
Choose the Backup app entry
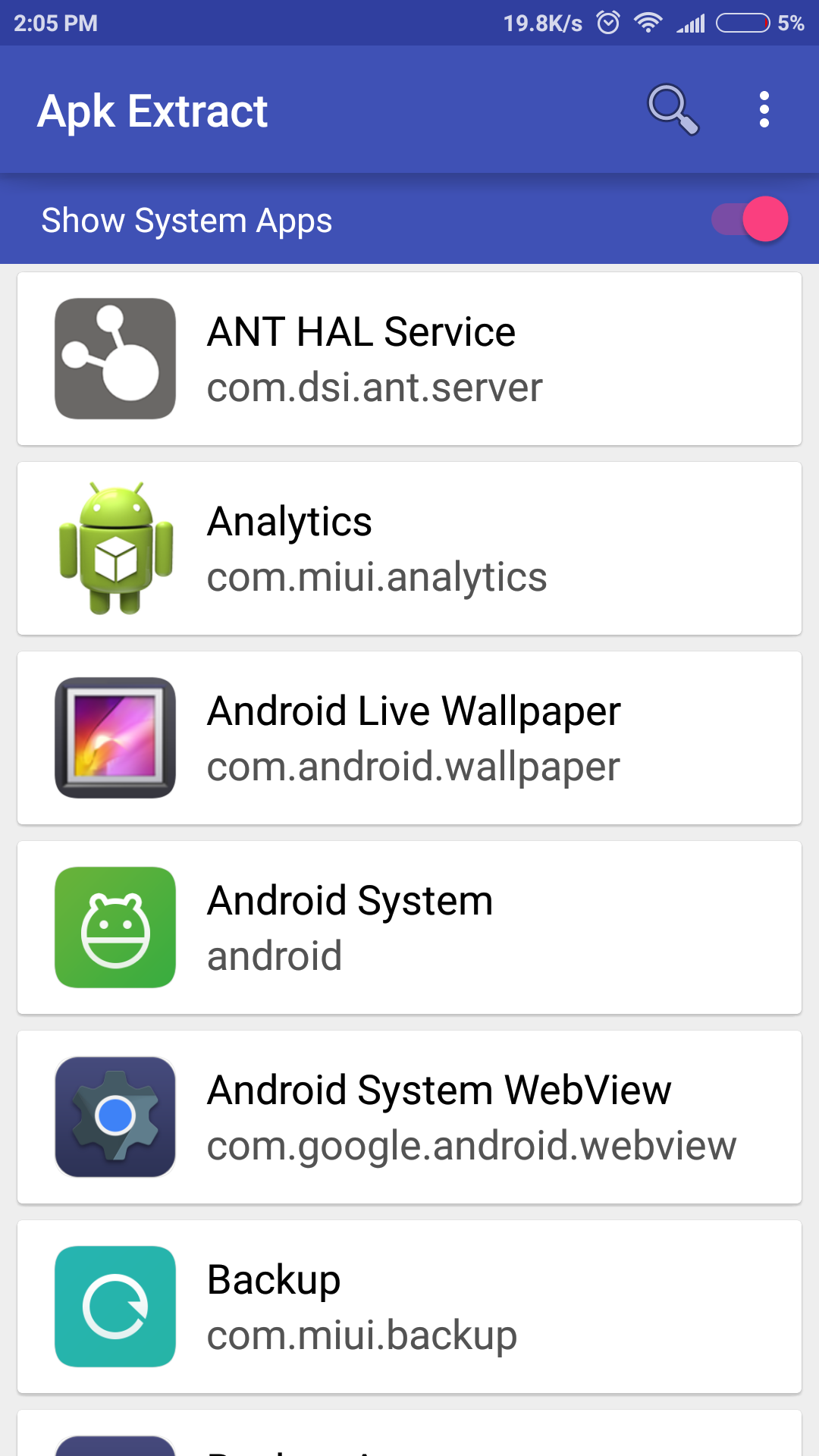(x=409, y=1307)
